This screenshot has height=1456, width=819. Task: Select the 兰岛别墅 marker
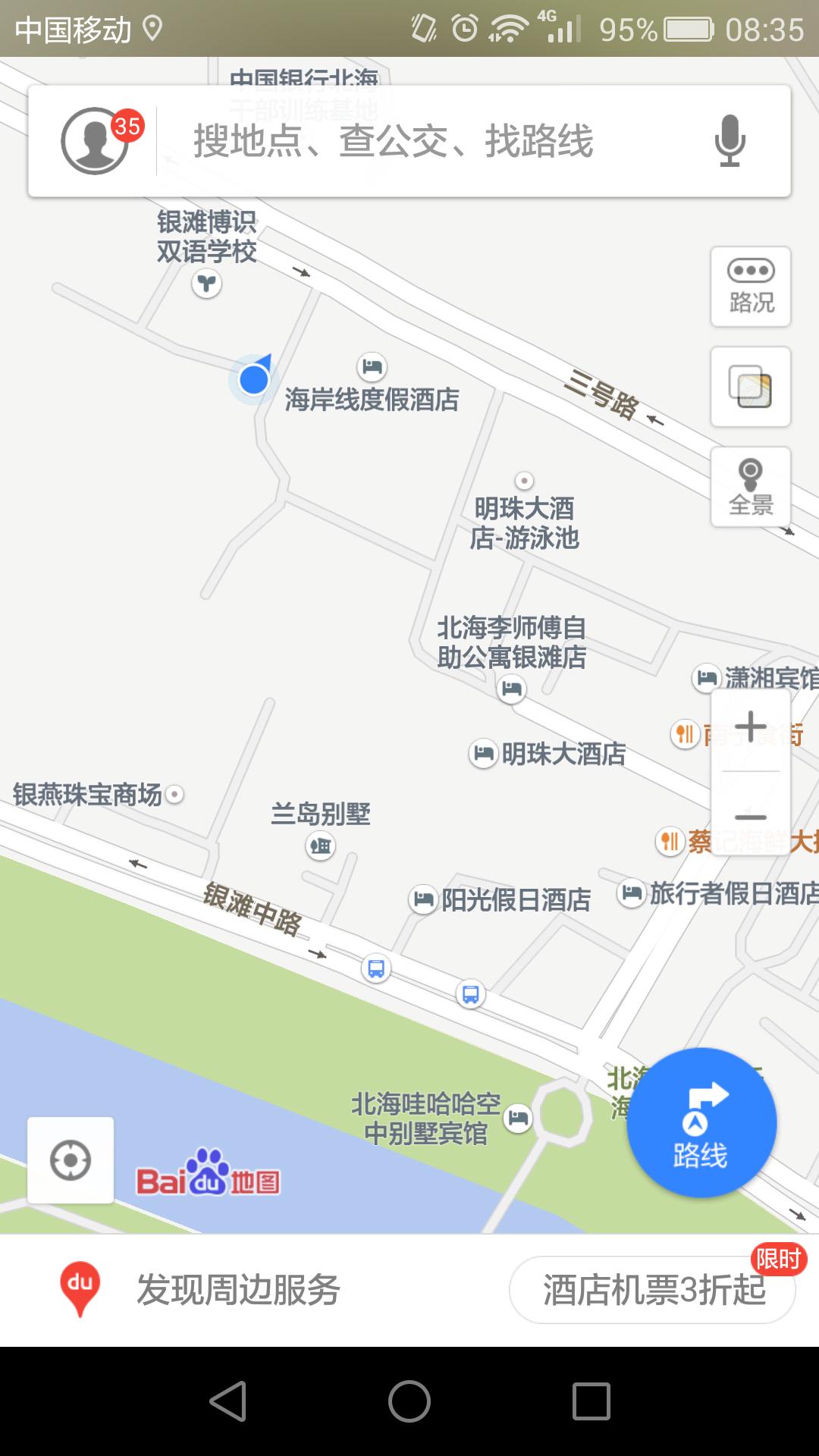tap(322, 846)
